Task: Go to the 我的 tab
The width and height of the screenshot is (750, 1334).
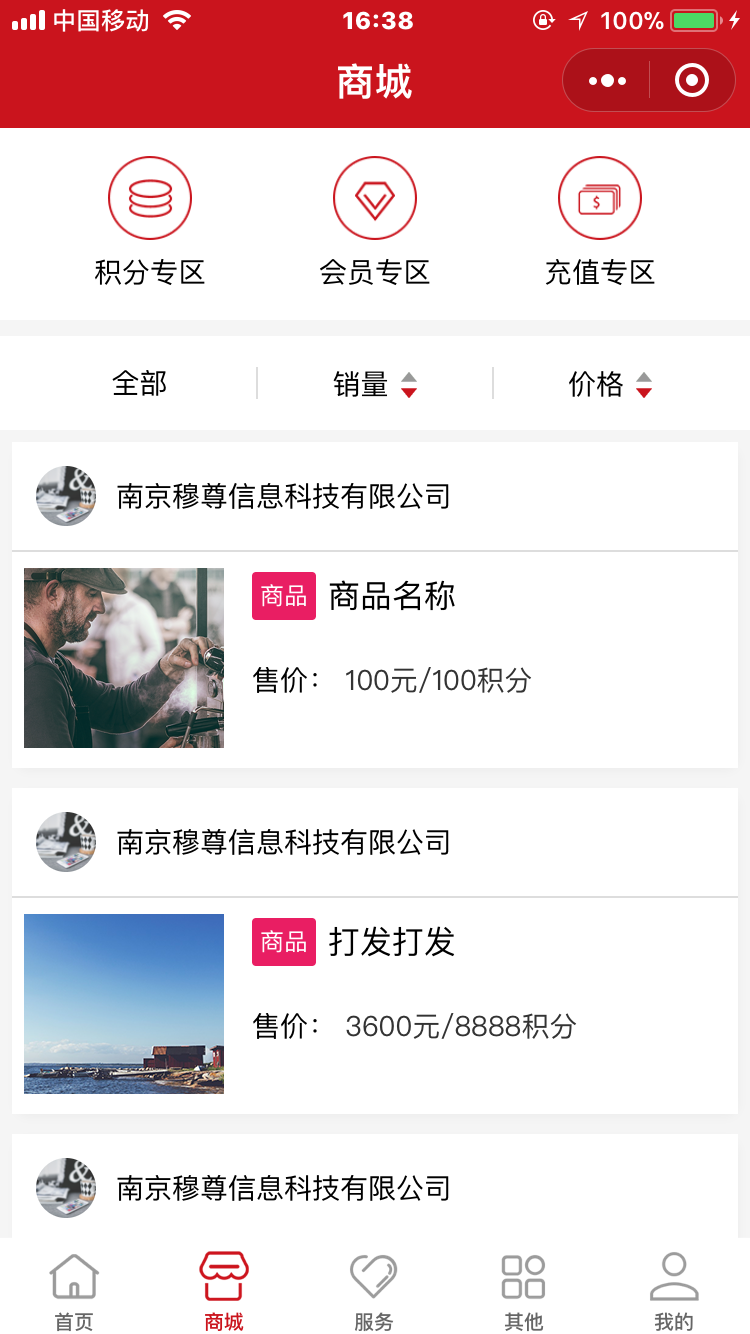Action: tap(674, 1293)
